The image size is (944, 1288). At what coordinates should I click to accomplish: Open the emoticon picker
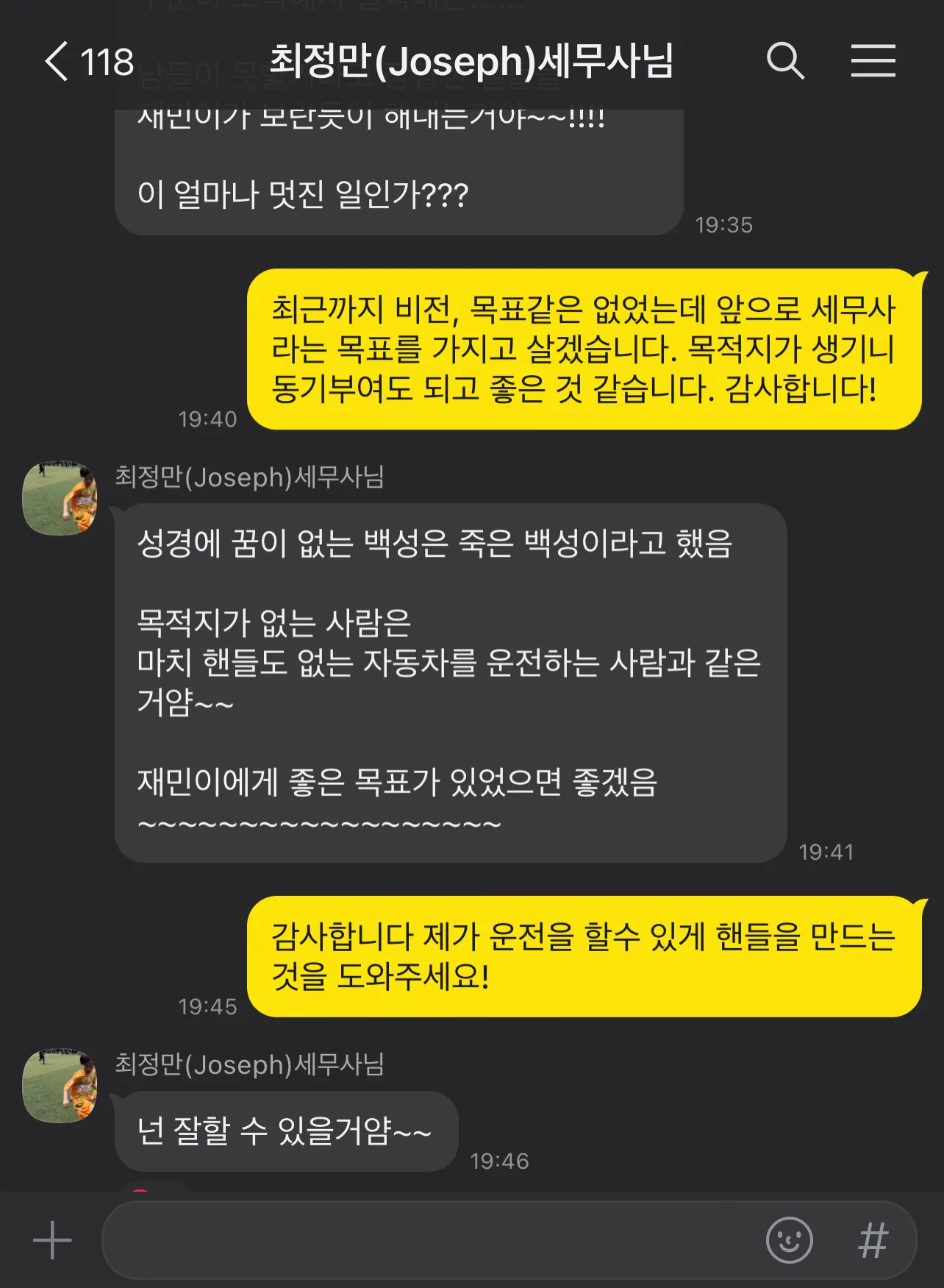(789, 1240)
